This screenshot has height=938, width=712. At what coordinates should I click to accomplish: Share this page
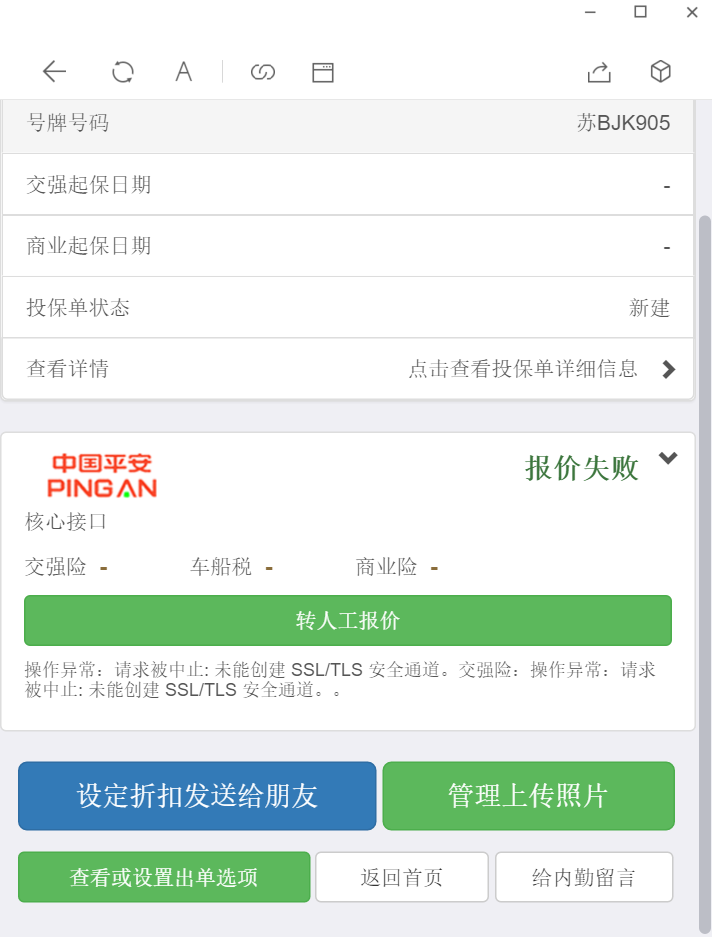tap(598, 71)
